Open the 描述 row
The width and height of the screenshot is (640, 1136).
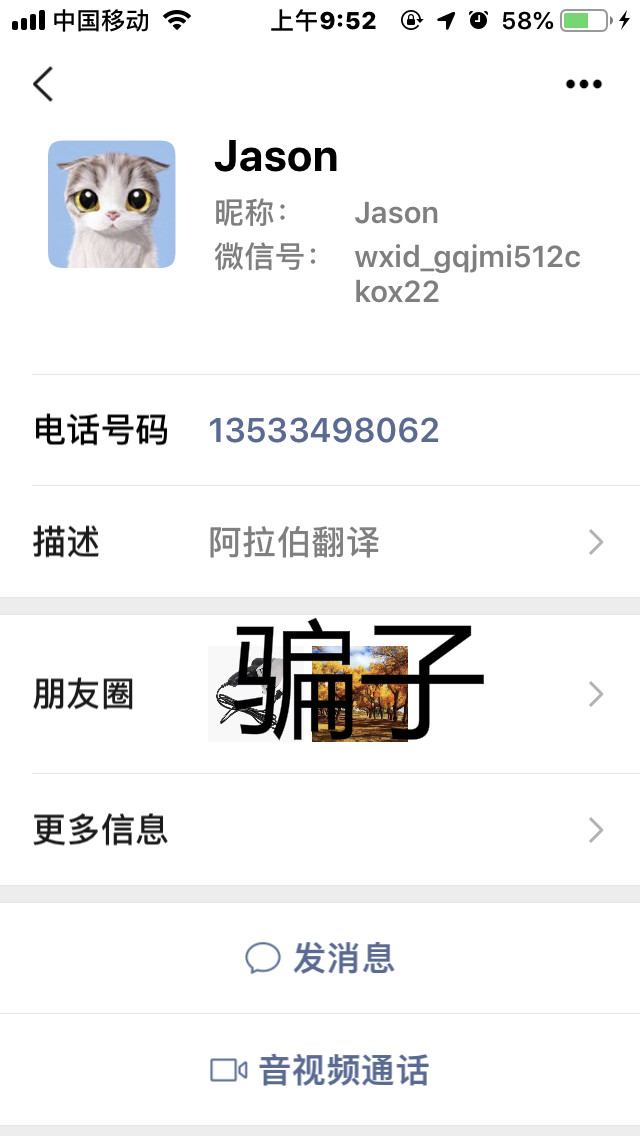pyautogui.click(x=320, y=543)
